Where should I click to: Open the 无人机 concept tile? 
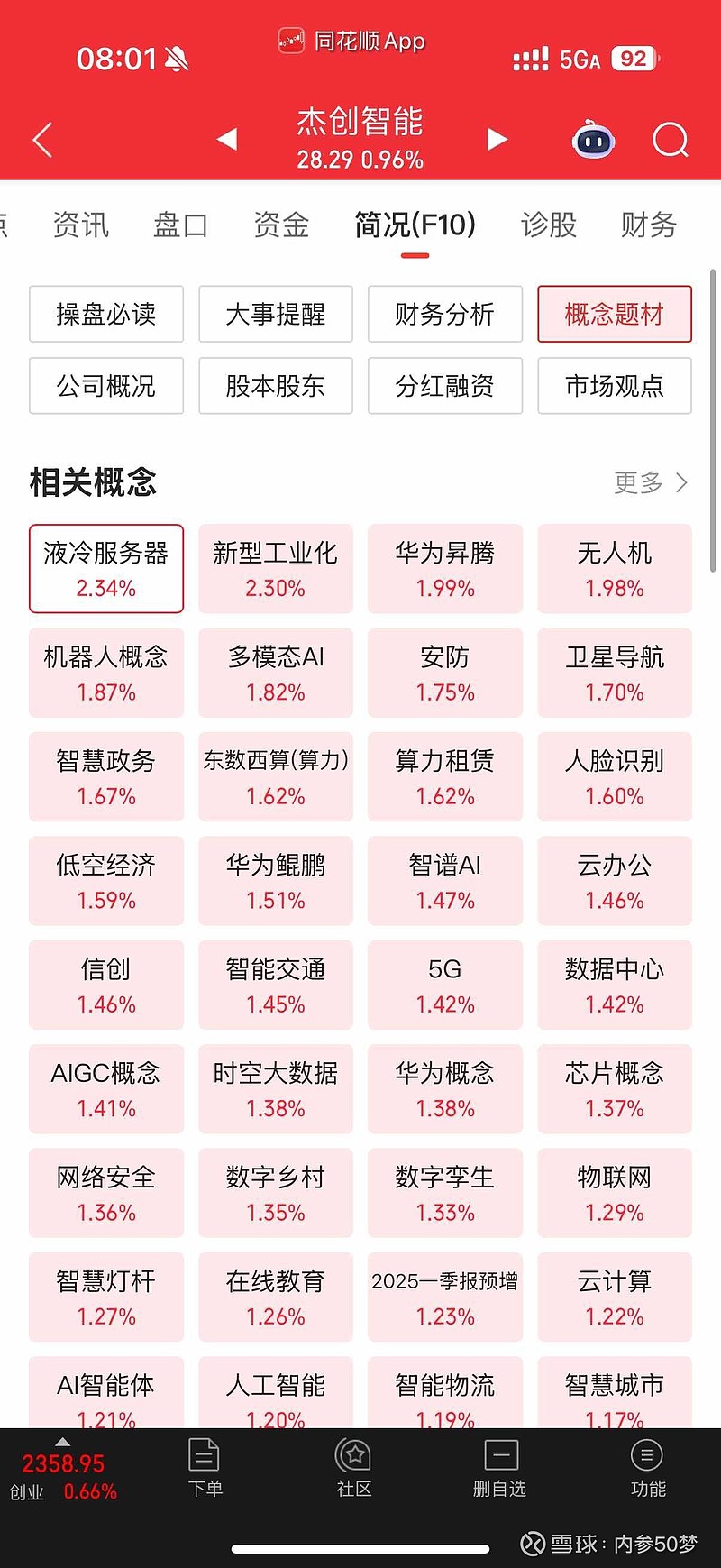[615, 569]
